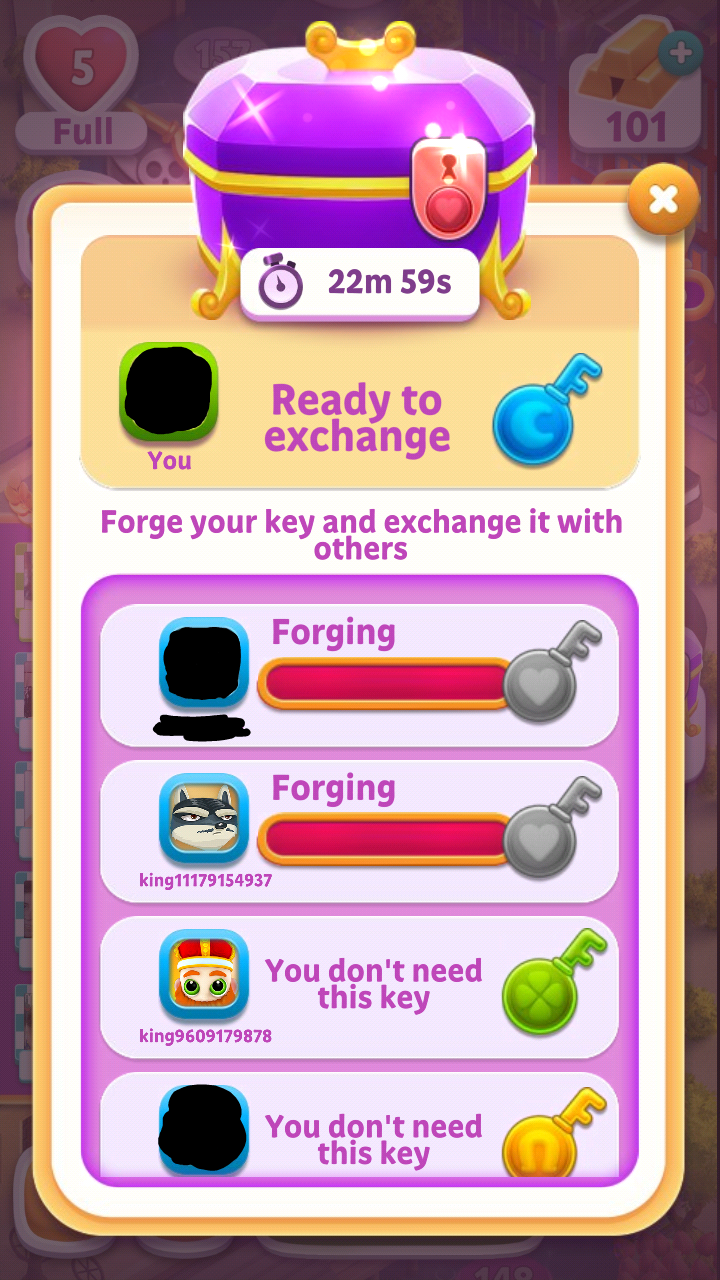Close the key exchange dialog
The width and height of the screenshot is (720, 1280).
point(662,201)
